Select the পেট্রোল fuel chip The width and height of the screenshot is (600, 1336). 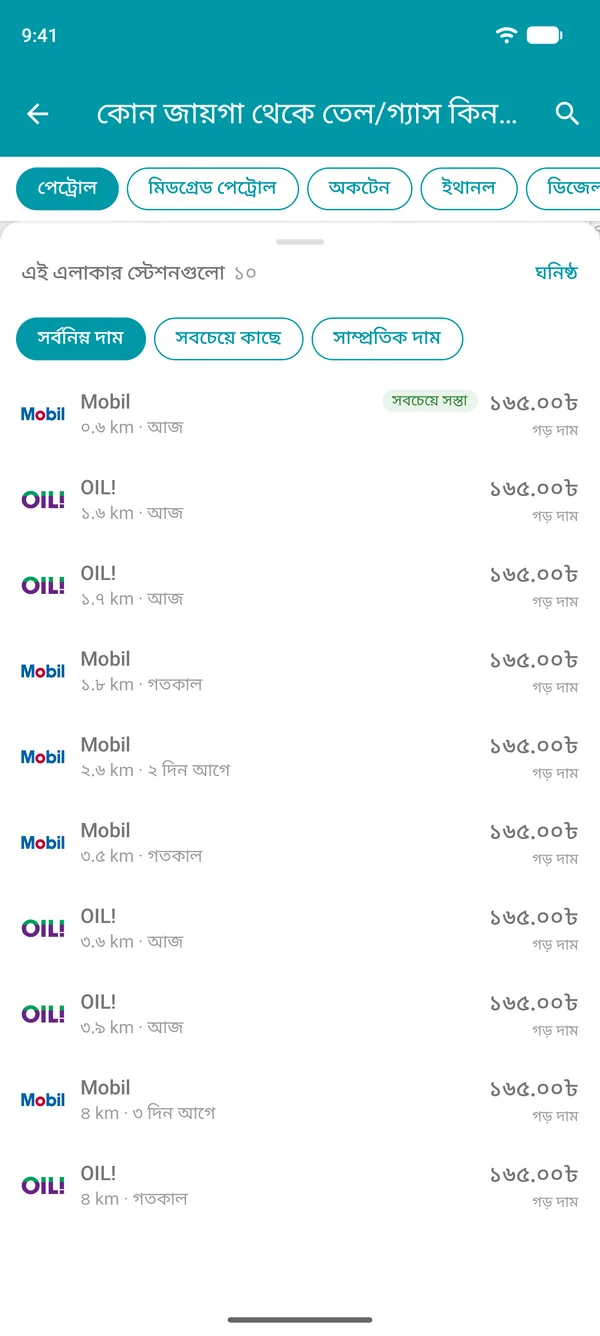[68, 188]
